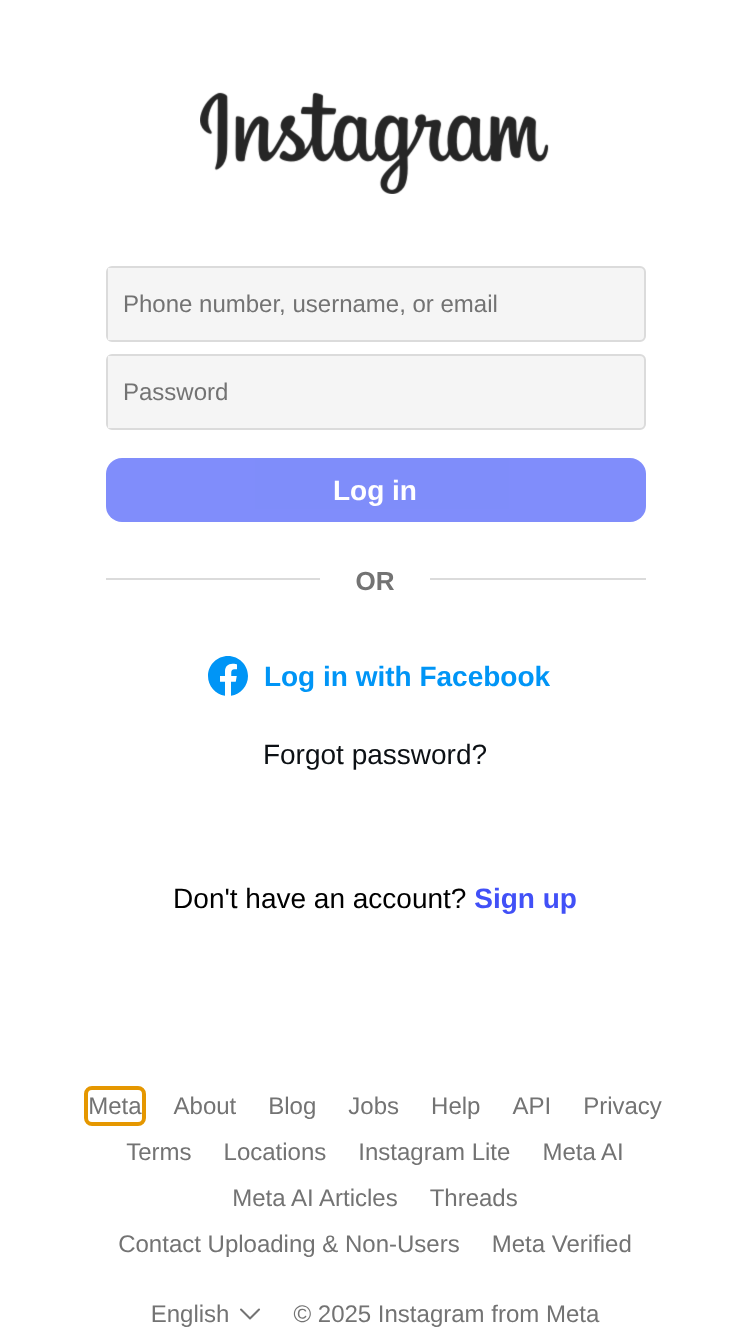Open the Forgot password link
750x1334 pixels.
pyautogui.click(x=375, y=755)
